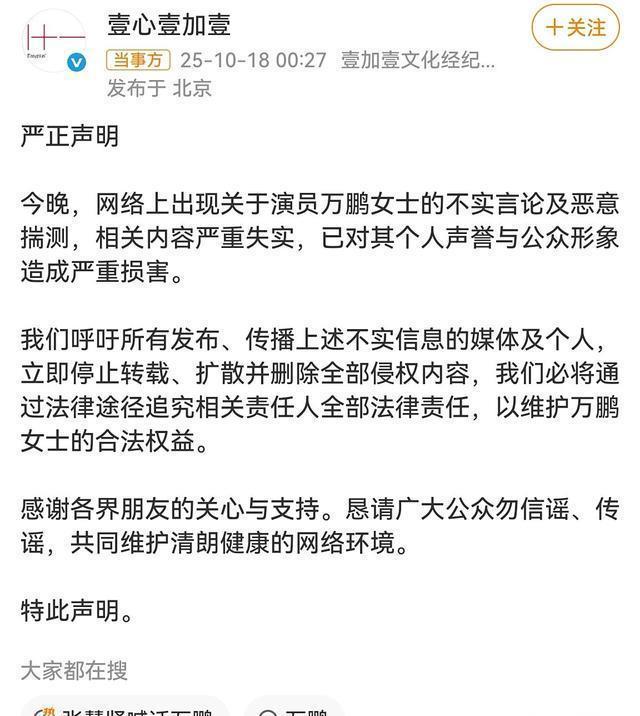Tap the 当事方 tag

(139, 60)
